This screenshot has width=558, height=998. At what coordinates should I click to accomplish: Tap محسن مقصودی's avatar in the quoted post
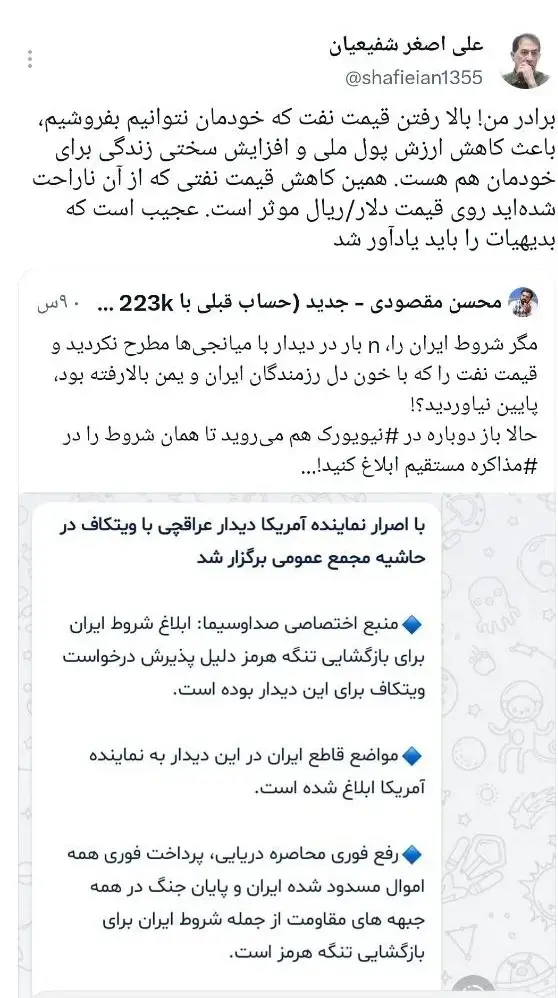tap(523, 302)
